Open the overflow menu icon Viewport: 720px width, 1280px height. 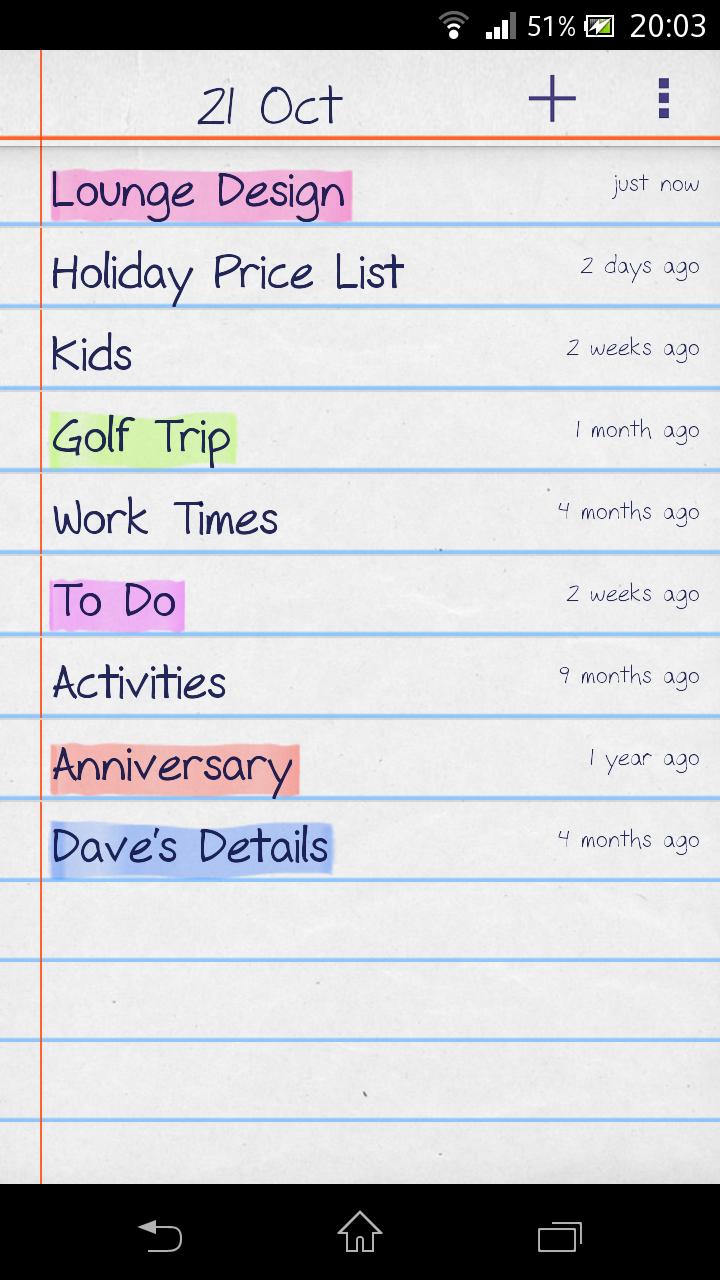coord(663,98)
